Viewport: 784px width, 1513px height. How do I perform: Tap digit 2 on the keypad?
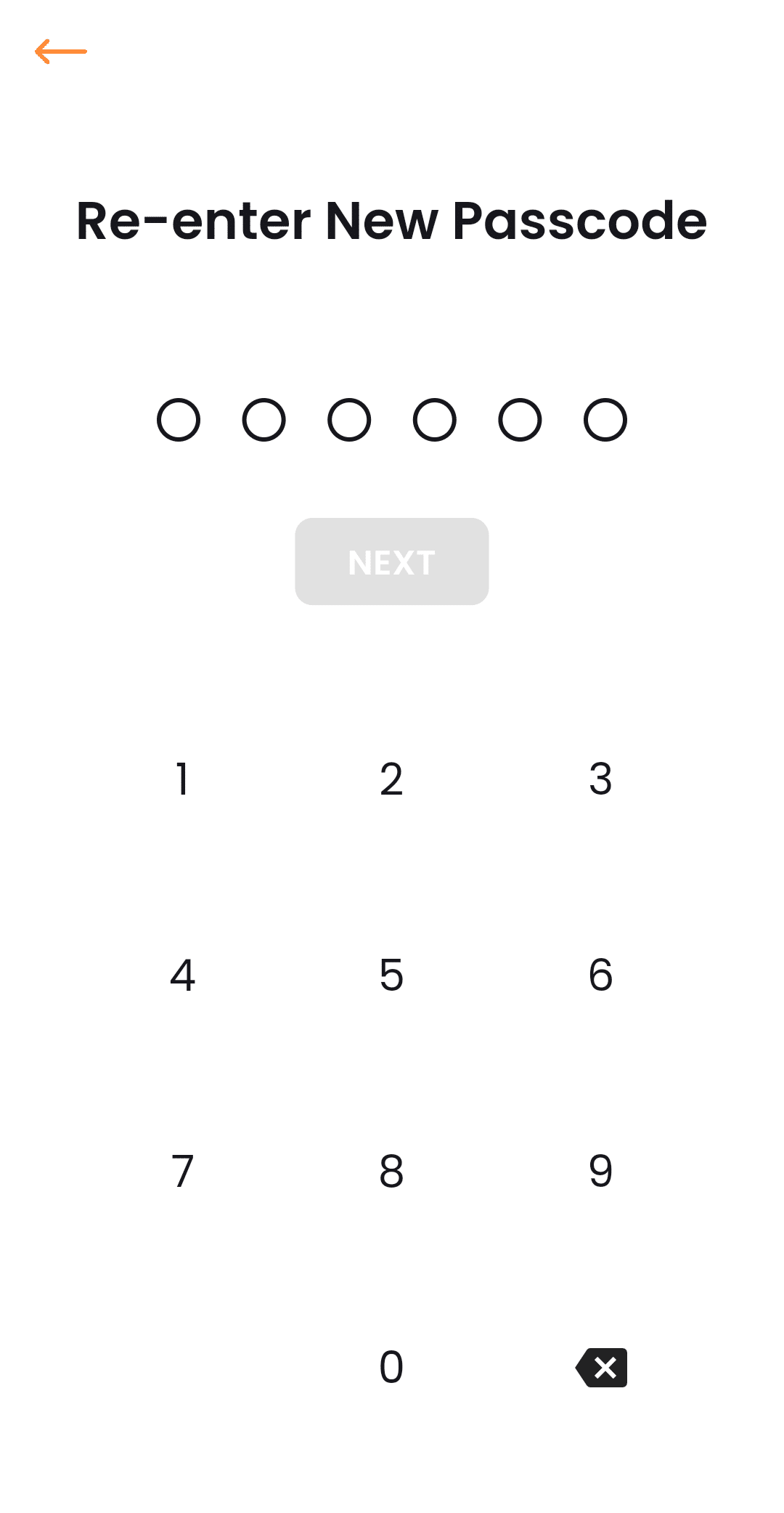[391, 779]
